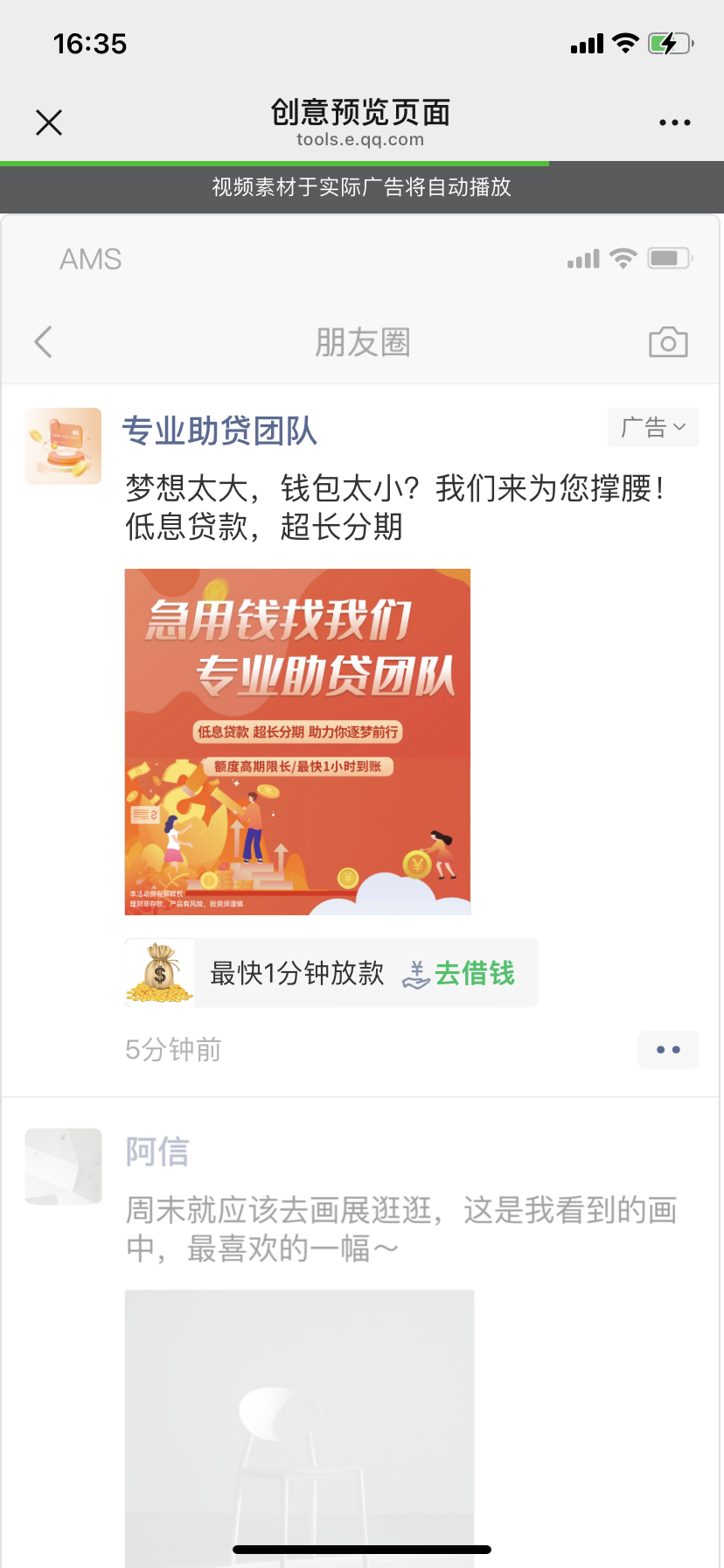Open the two-dot like/comment menu on ad
This screenshot has height=1568, width=724.
click(x=668, y=1049)
